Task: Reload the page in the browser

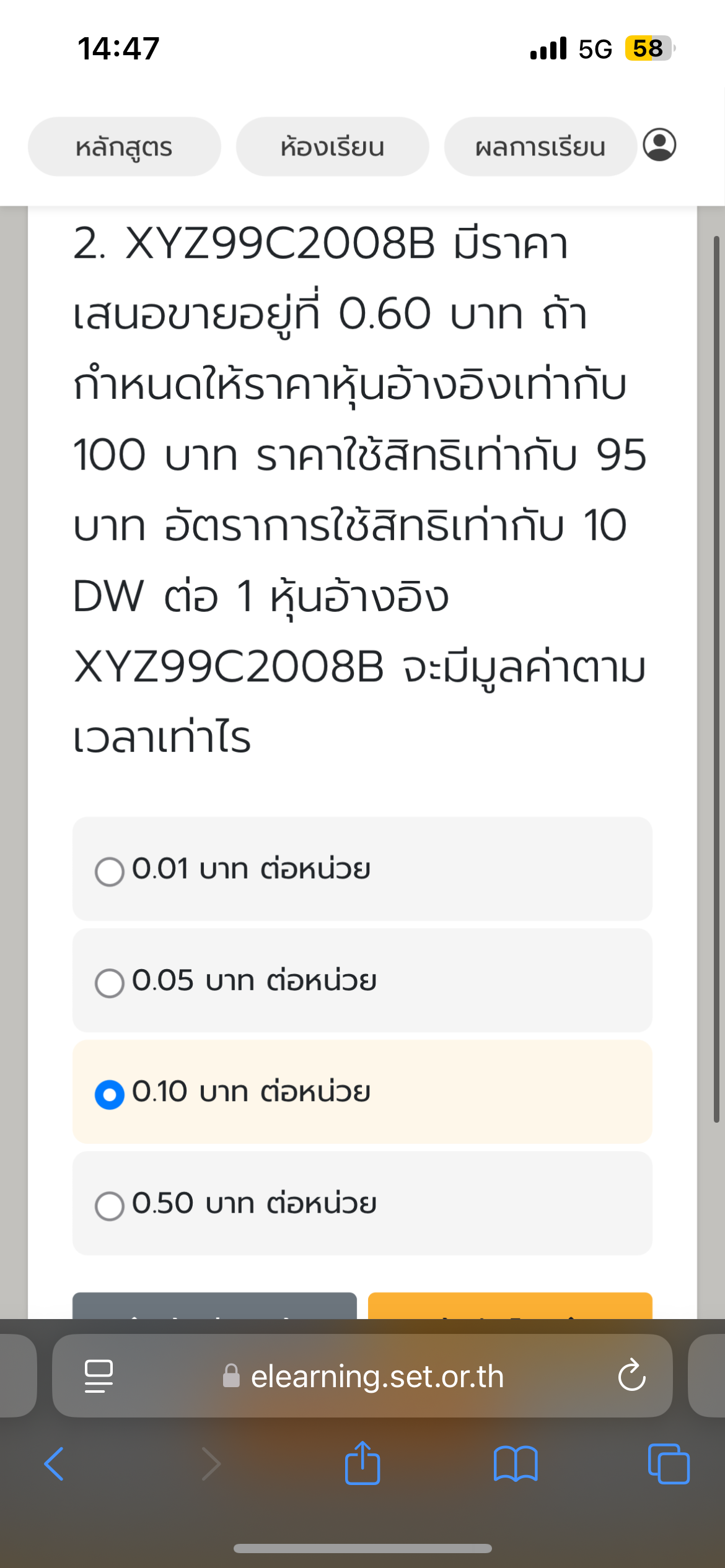Action: pyautogui.click(x=632, y=1375)
